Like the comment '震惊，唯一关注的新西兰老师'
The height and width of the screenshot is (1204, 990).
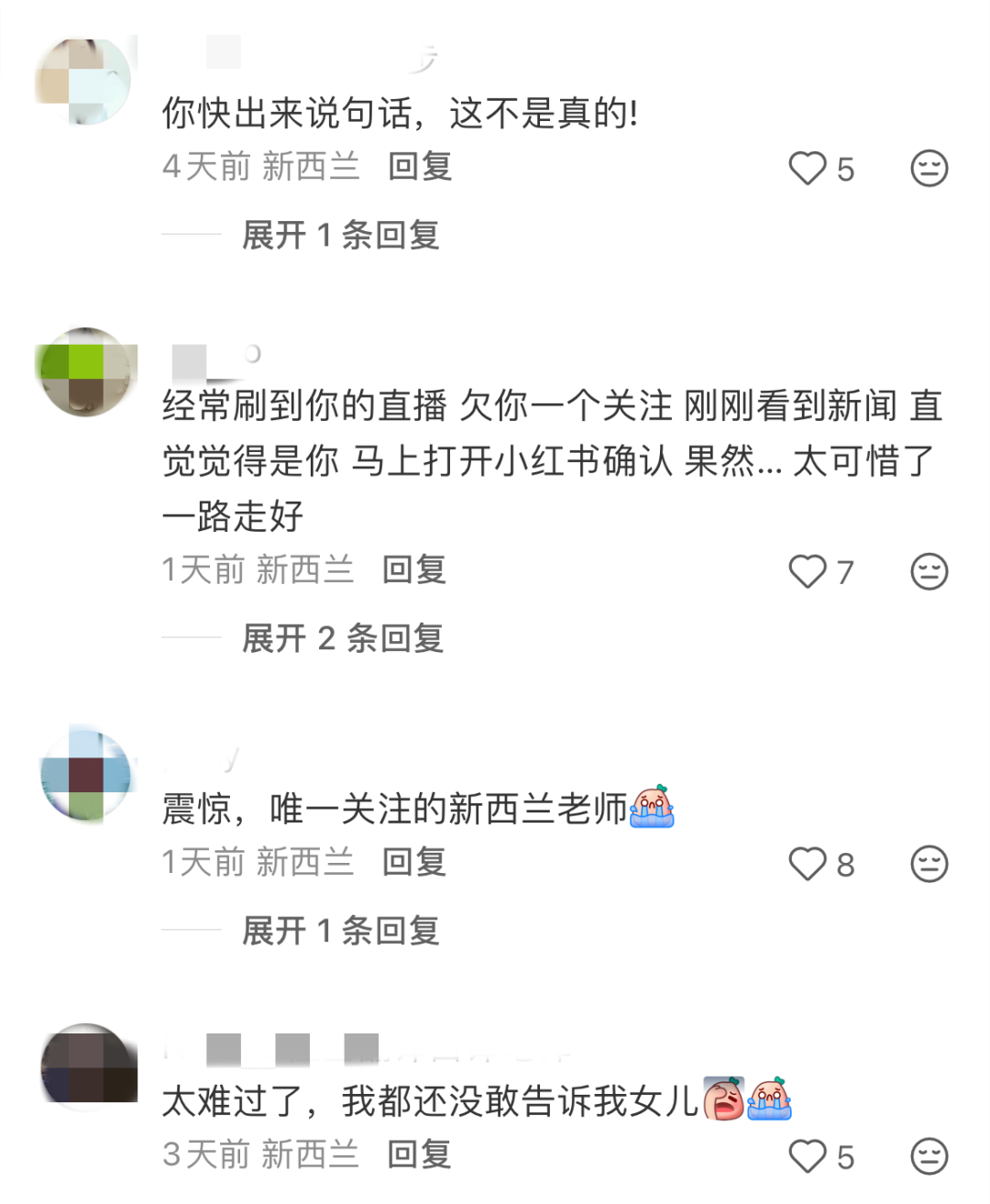[x=808, y=864]
